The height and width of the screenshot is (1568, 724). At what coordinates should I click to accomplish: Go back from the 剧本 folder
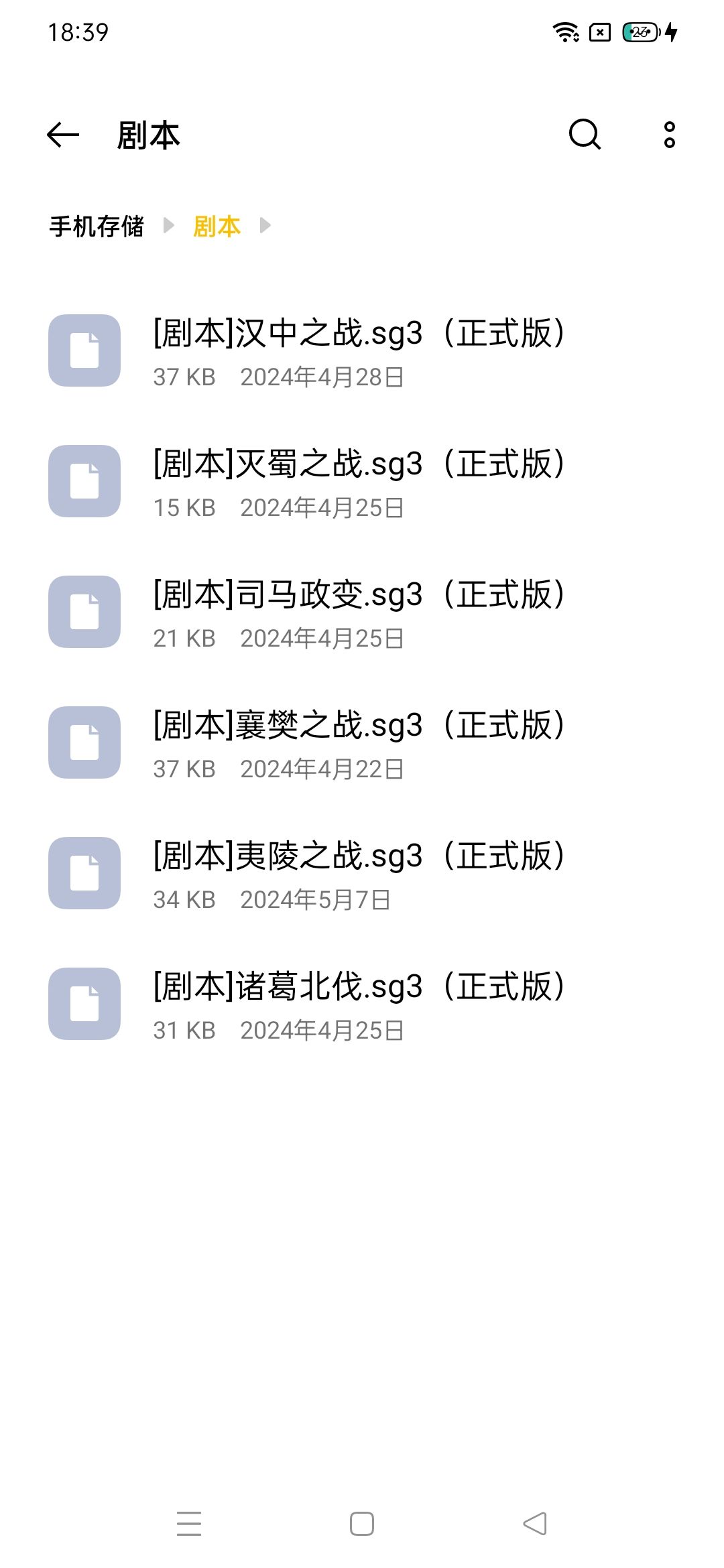coord(63,135)
